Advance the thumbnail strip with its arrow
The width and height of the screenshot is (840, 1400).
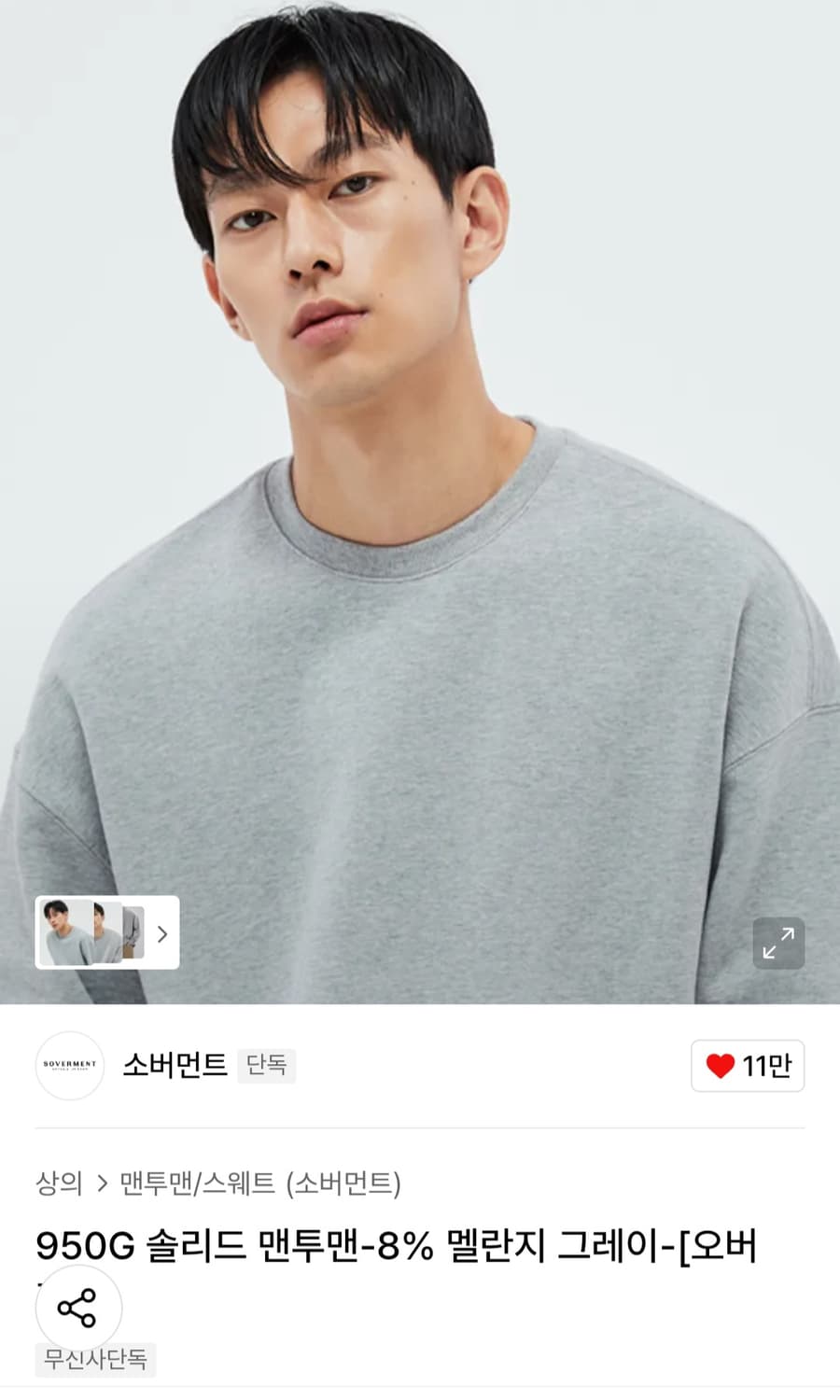pos(161,934)
